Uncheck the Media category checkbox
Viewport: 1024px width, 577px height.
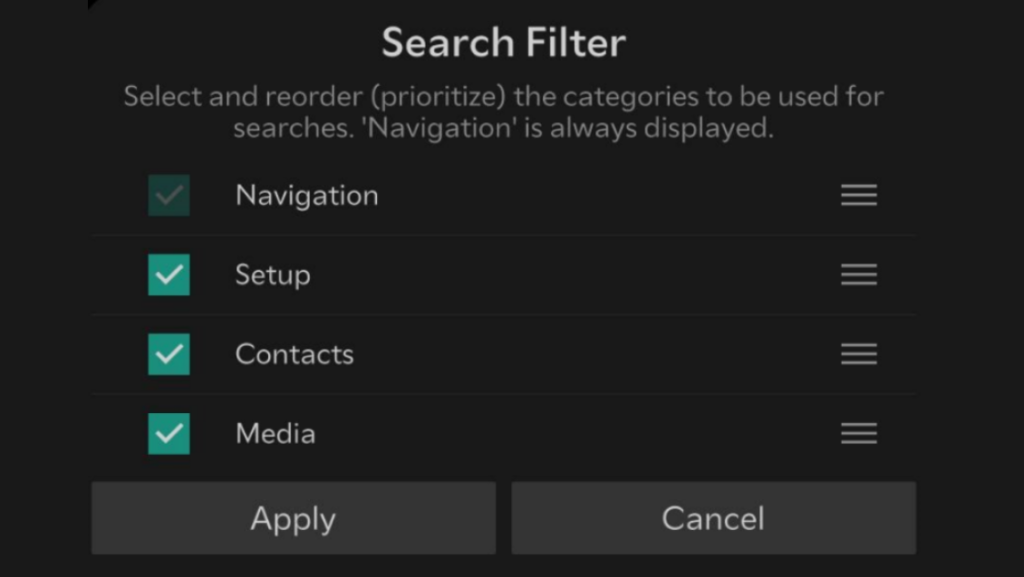pos(169,434)
